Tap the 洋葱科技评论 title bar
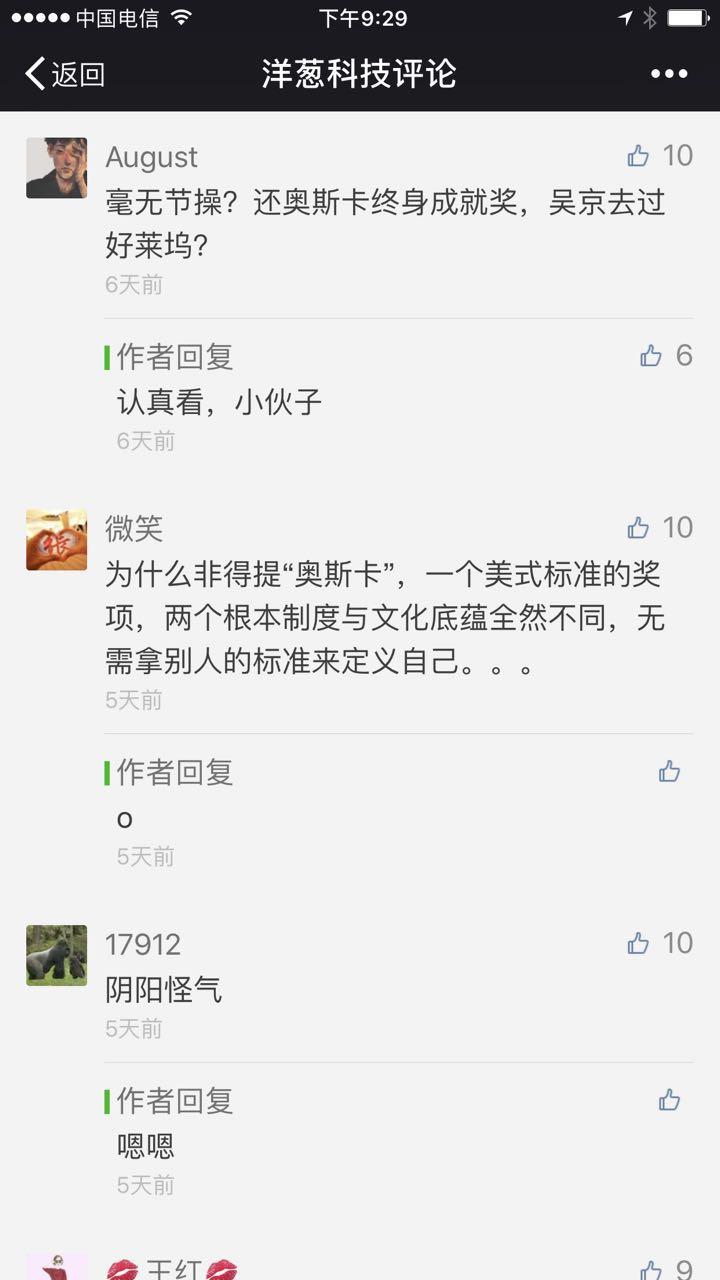720x1280 pixels. tap(360, 73)
